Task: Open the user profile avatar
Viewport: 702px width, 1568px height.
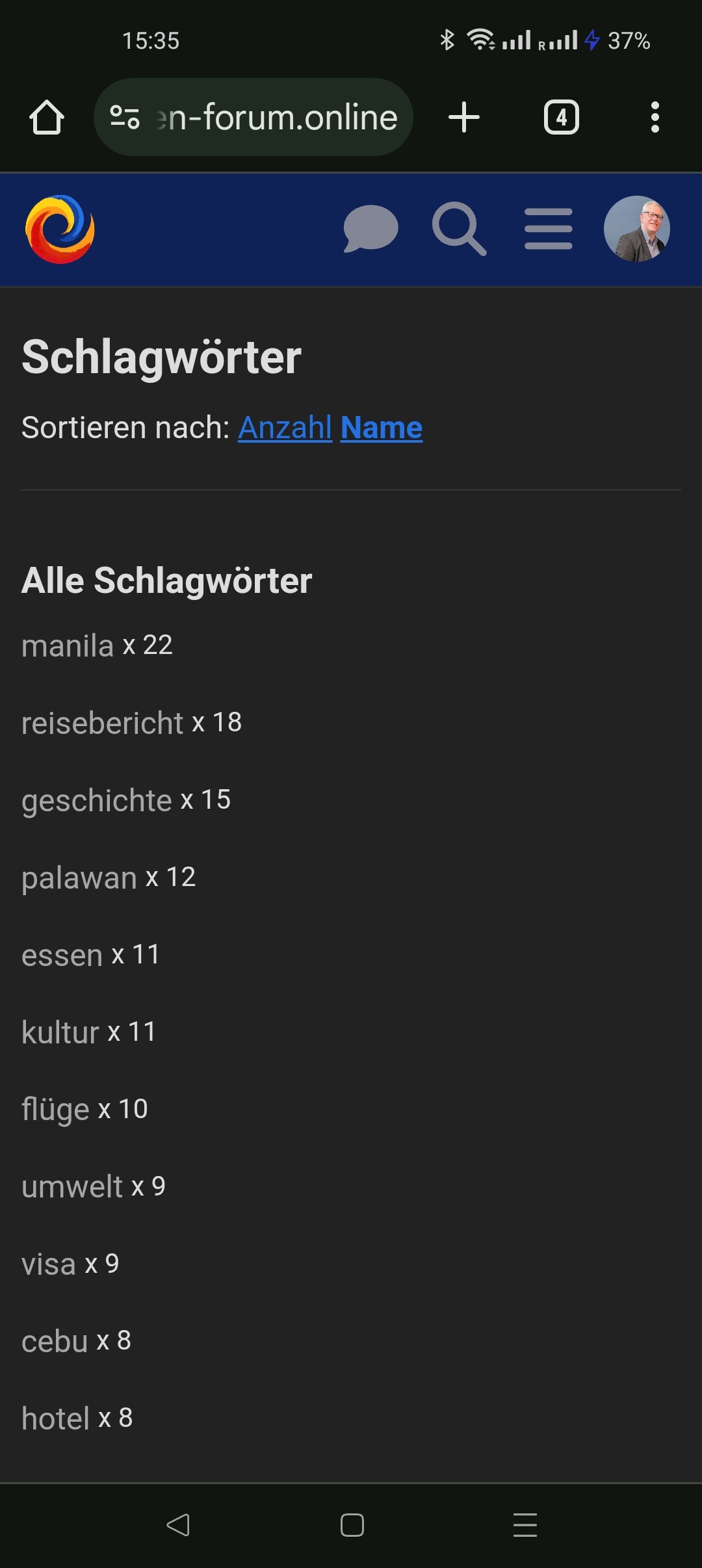Action: click(637, 229)
